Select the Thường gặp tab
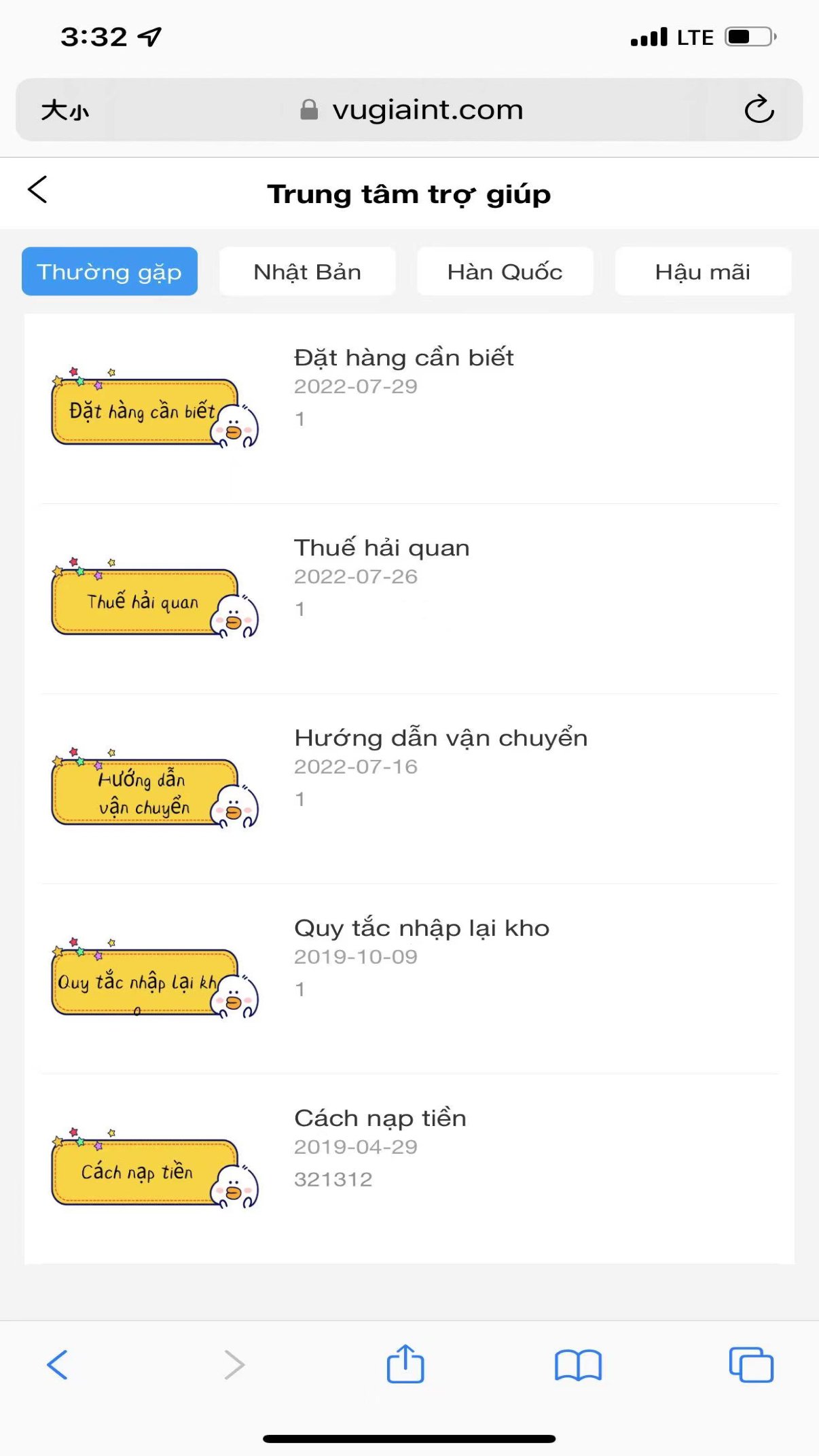The height and width of the screenshot is (1456, 819). 109,272
